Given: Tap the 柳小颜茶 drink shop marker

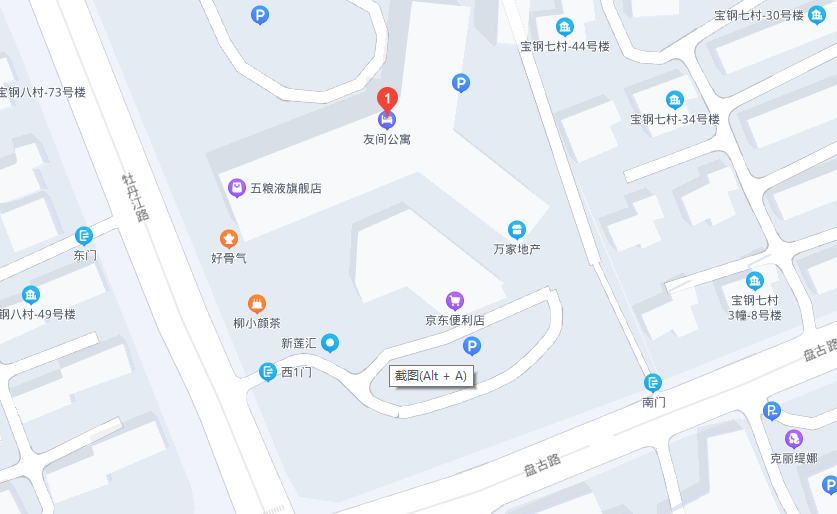Looking at the screenshot, I should click(x=257, y=303).
